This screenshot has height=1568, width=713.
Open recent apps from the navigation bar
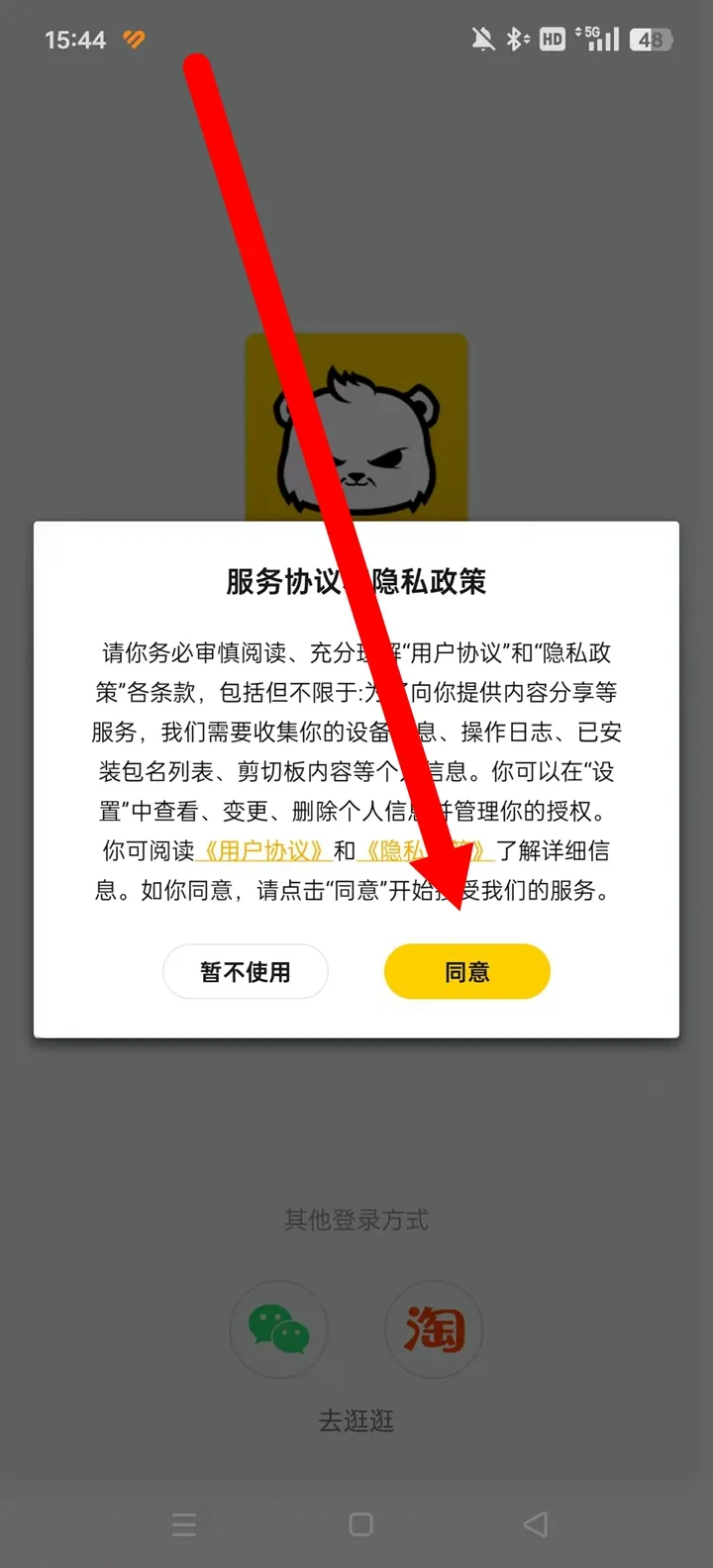click(184, 1524)
